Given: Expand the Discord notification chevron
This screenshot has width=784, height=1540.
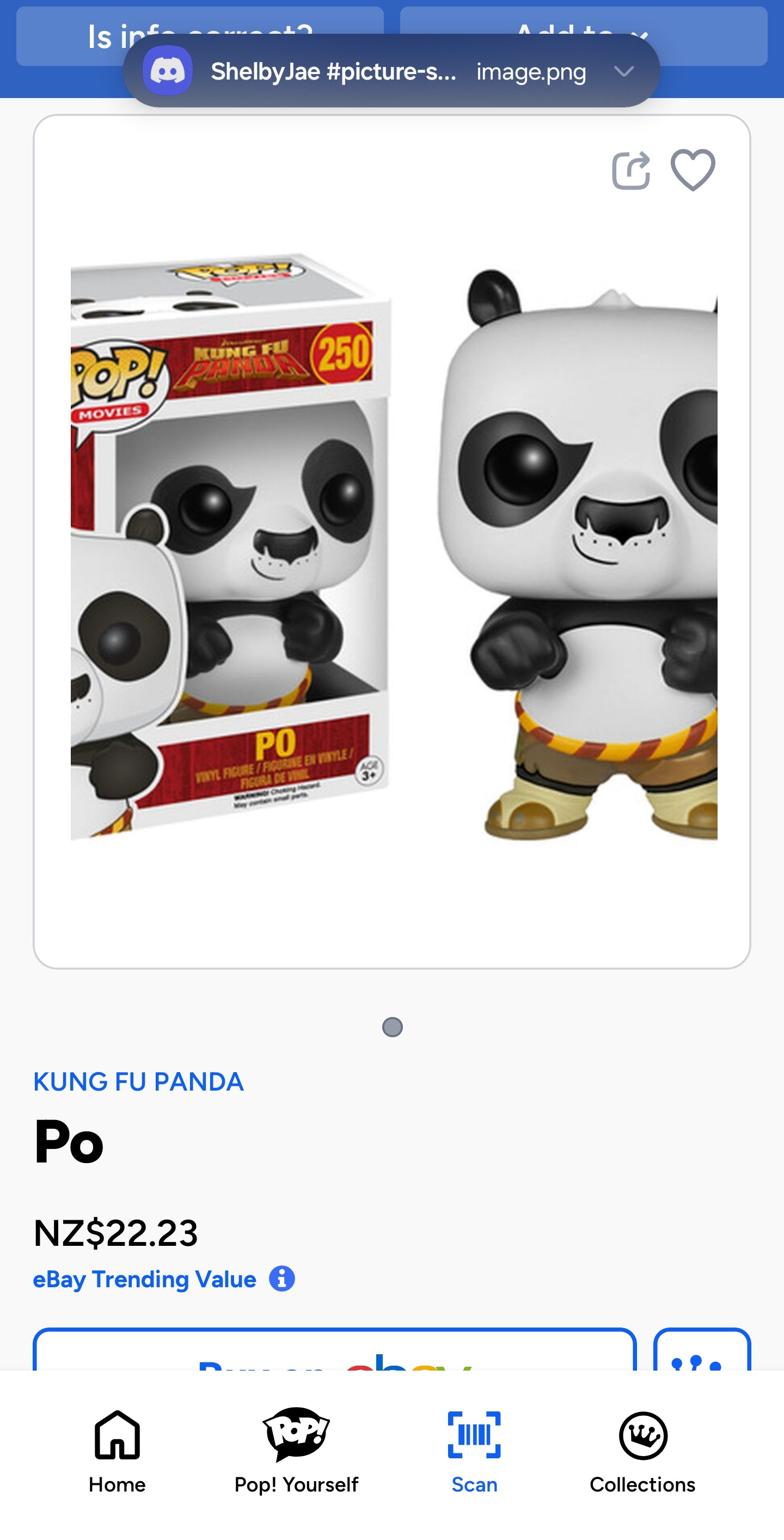Looking at the screenshot, I should point(624,72).
